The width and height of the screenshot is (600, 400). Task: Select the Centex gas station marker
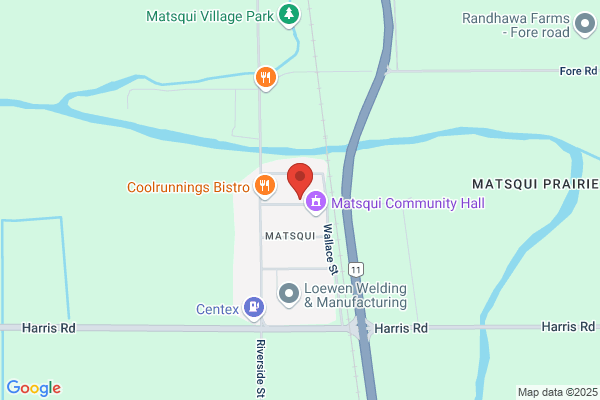(x=254, y=307)
